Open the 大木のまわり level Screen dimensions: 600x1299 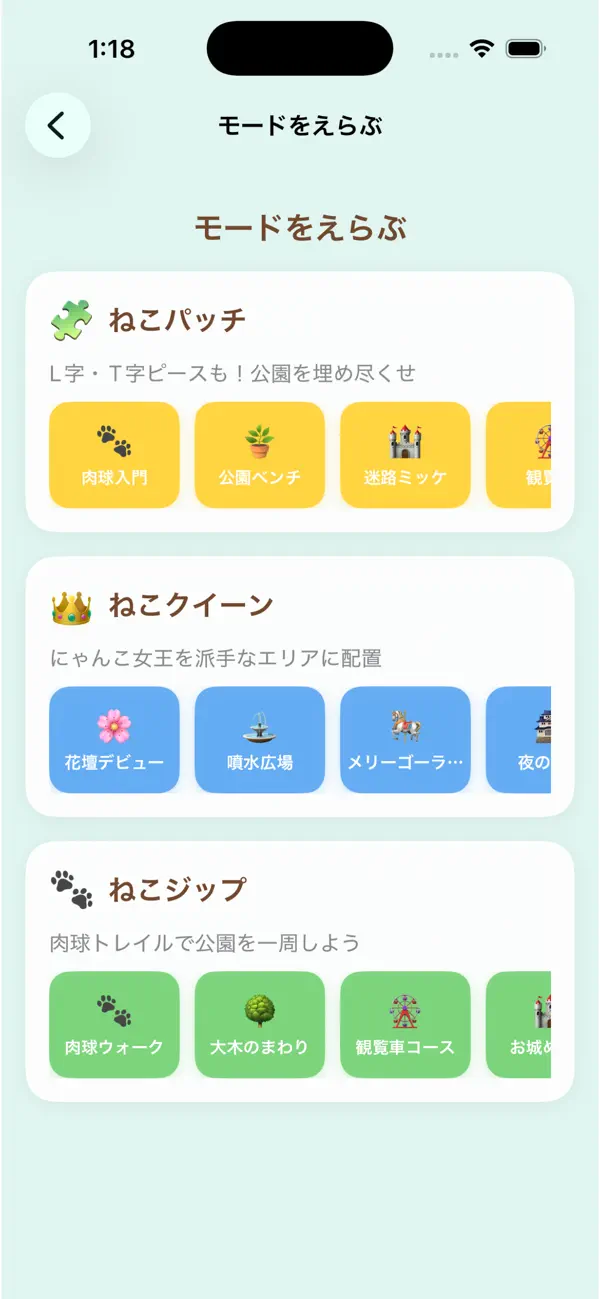tap(260, 1025)
